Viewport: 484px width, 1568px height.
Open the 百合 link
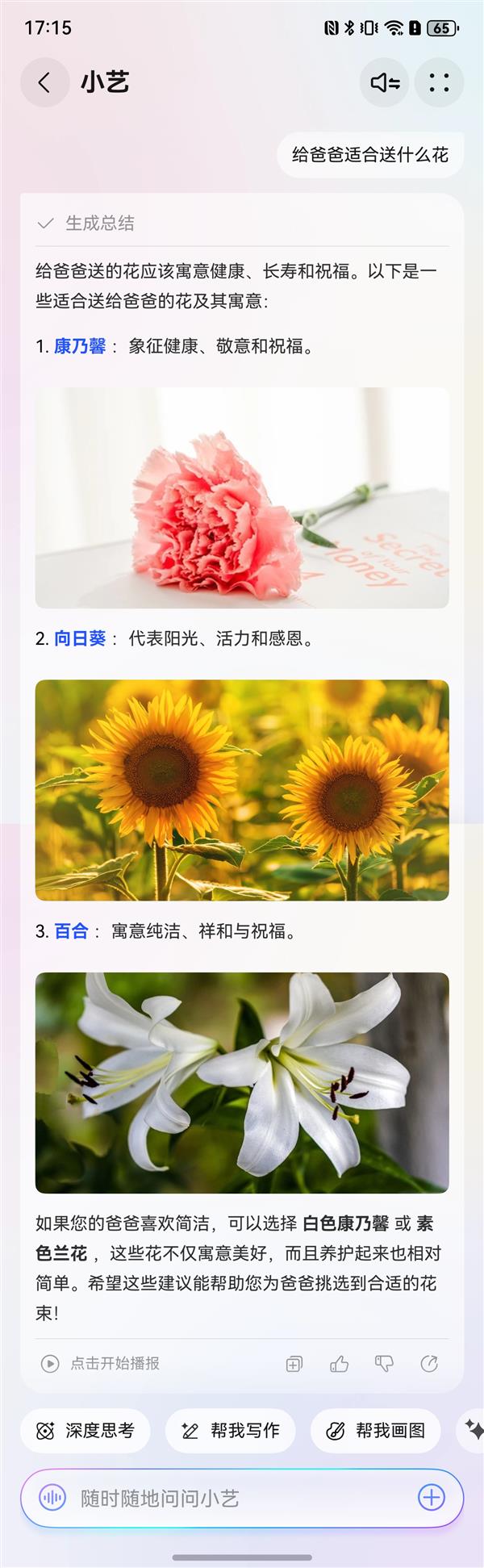pos(71,931)
